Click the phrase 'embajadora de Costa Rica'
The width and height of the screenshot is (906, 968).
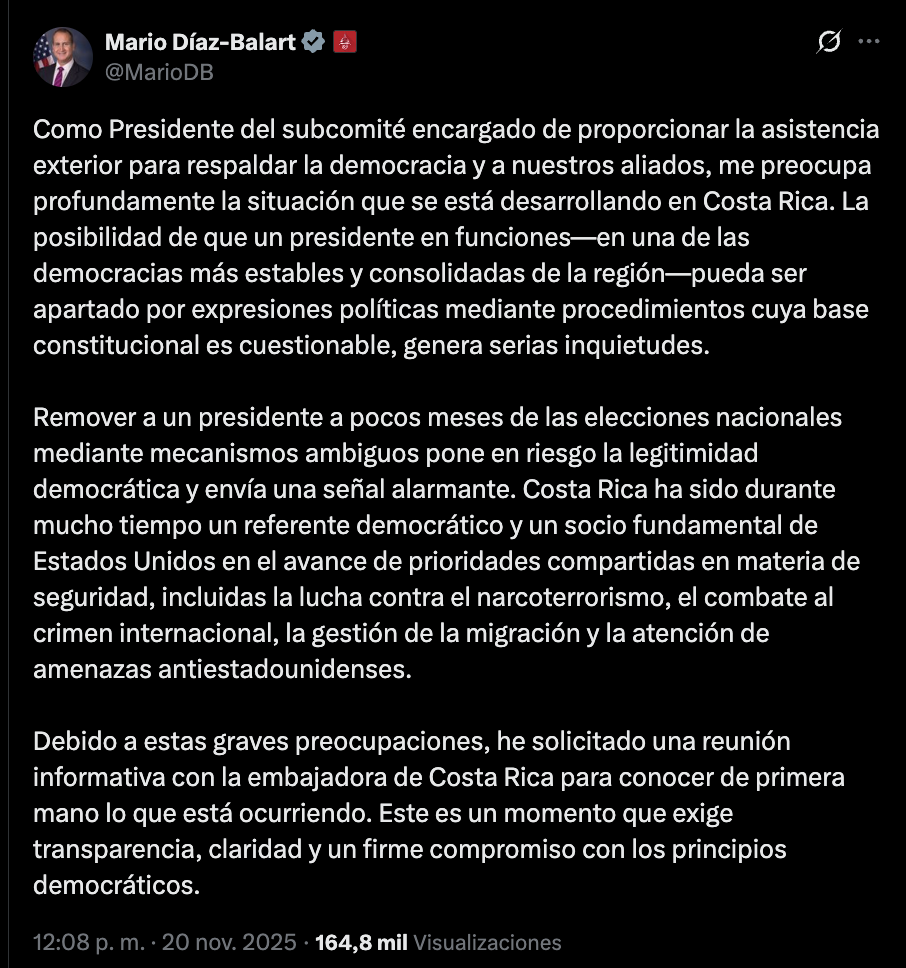[x=399, y=777]
